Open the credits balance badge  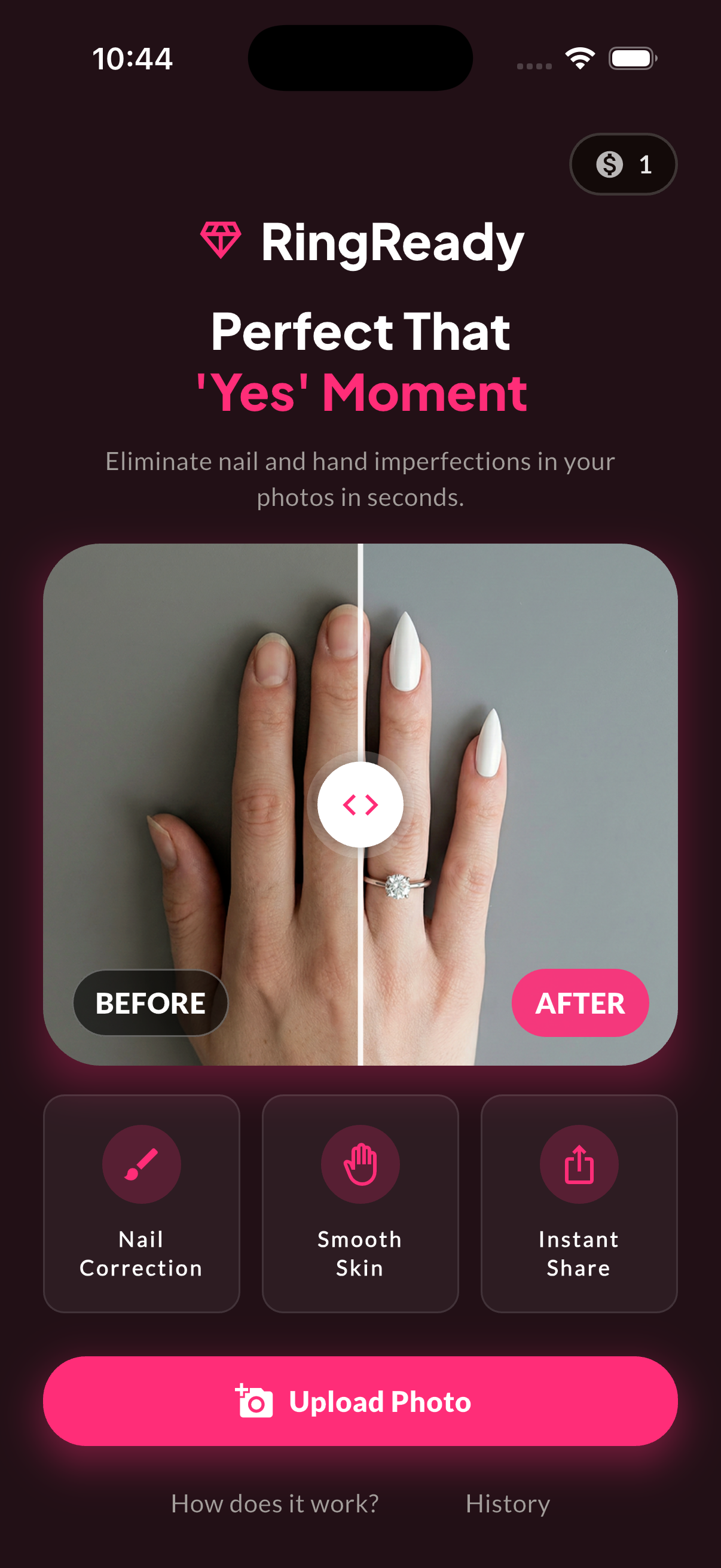(622, 164)
